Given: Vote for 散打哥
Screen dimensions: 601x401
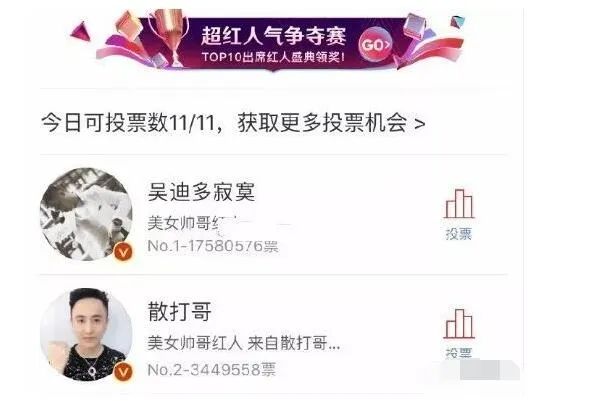Looking at the screenshot, I should click(459, 334).
